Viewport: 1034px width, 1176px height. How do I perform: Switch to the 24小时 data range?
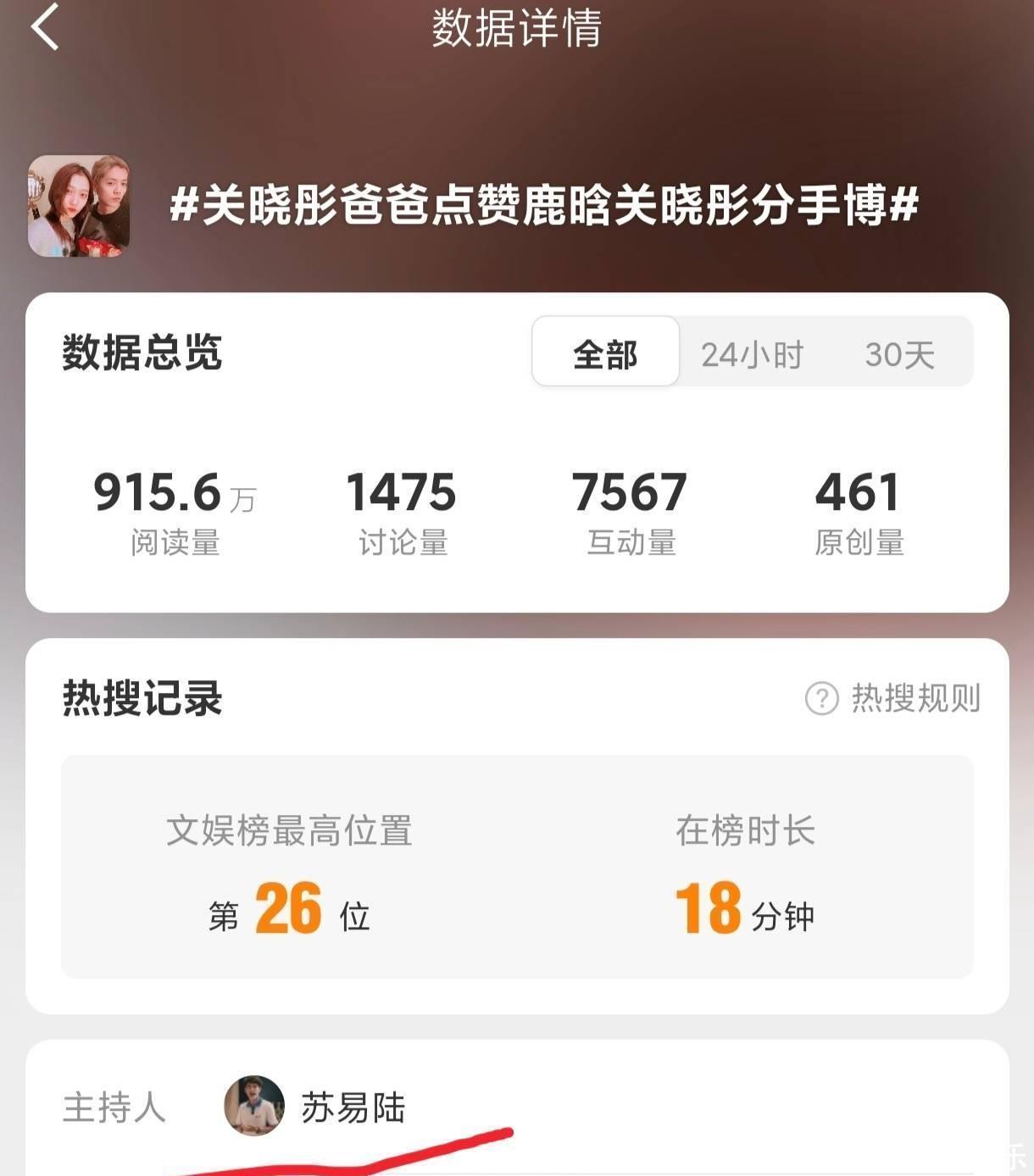pyautogui.click(x=752, y=354)
